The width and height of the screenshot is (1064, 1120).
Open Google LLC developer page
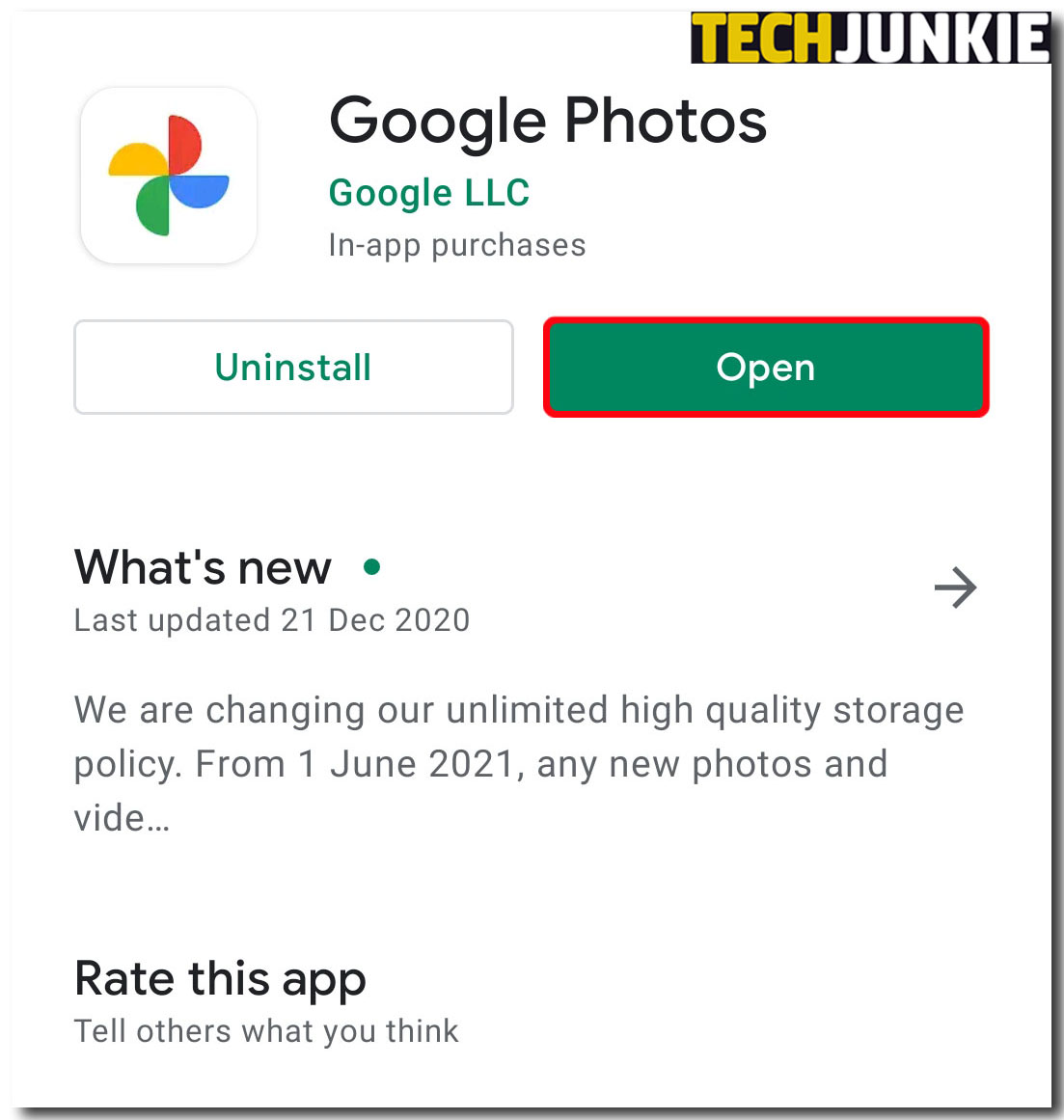click(x=429, y=193)
